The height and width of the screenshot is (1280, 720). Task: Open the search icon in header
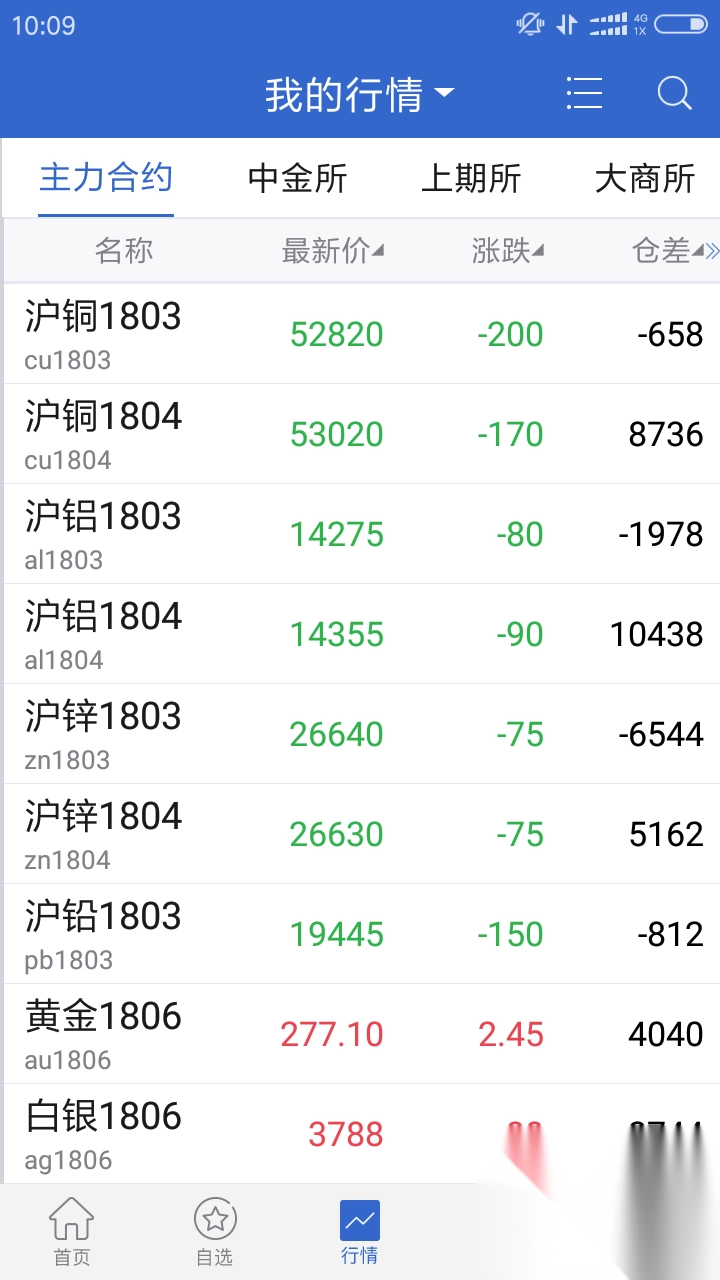pyautogui.click(x=675, y=94)
